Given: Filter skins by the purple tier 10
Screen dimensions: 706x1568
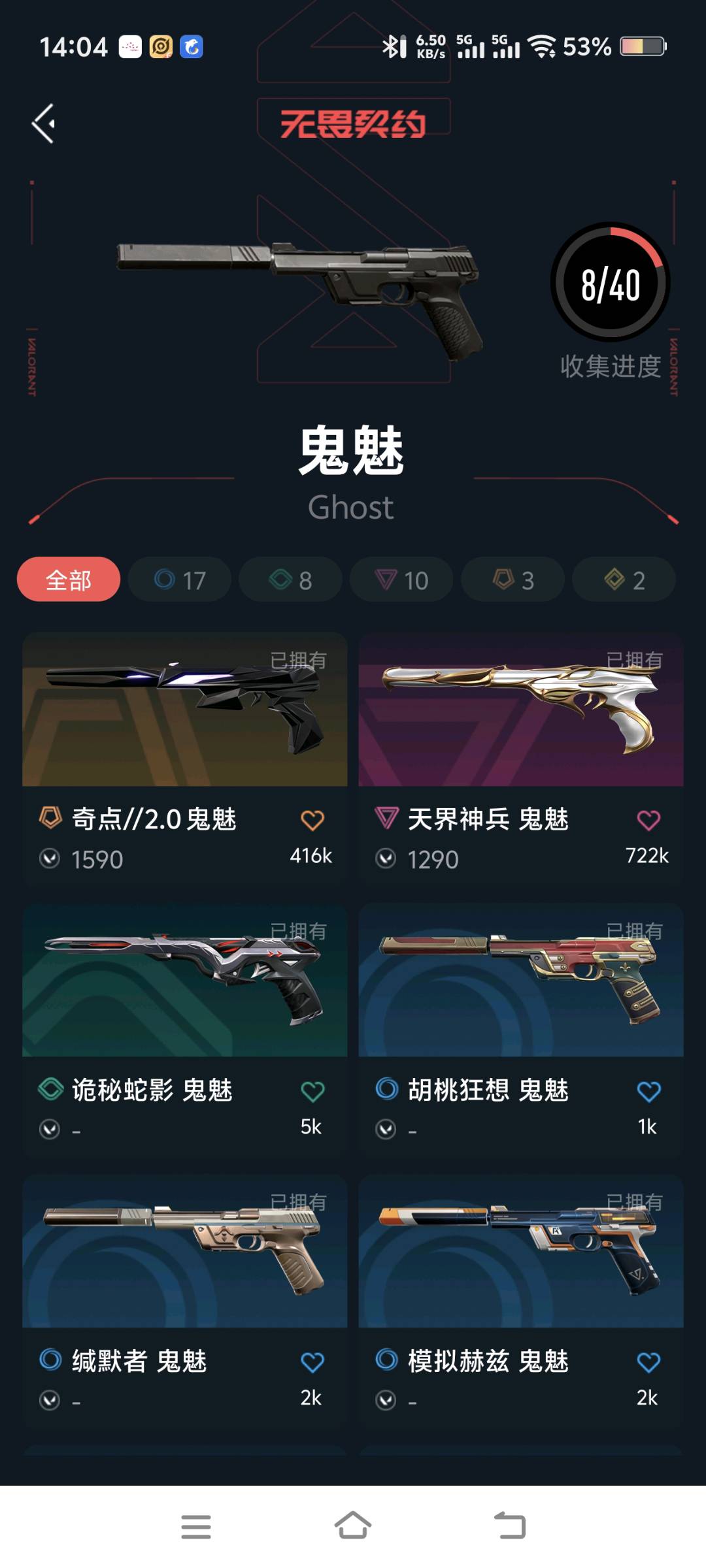Looking at the screenshot, I should tap(401, 580).
